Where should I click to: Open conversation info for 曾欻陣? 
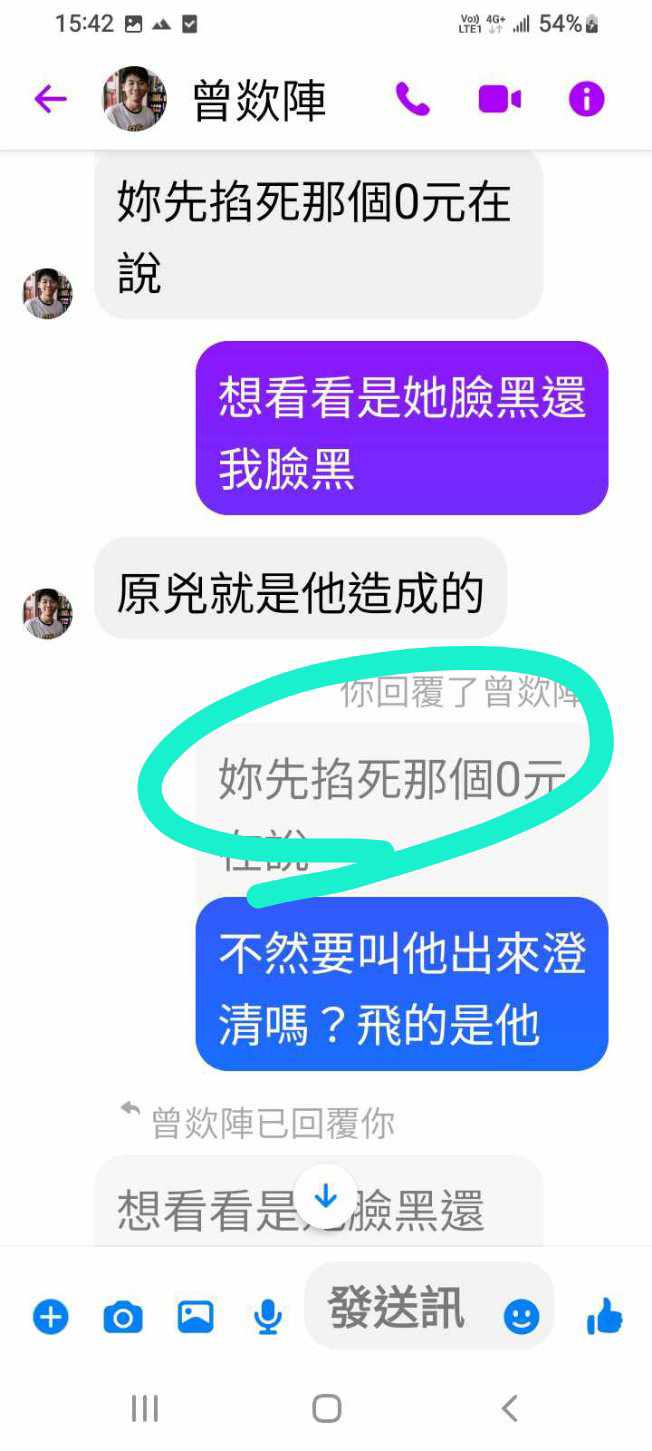586,99
